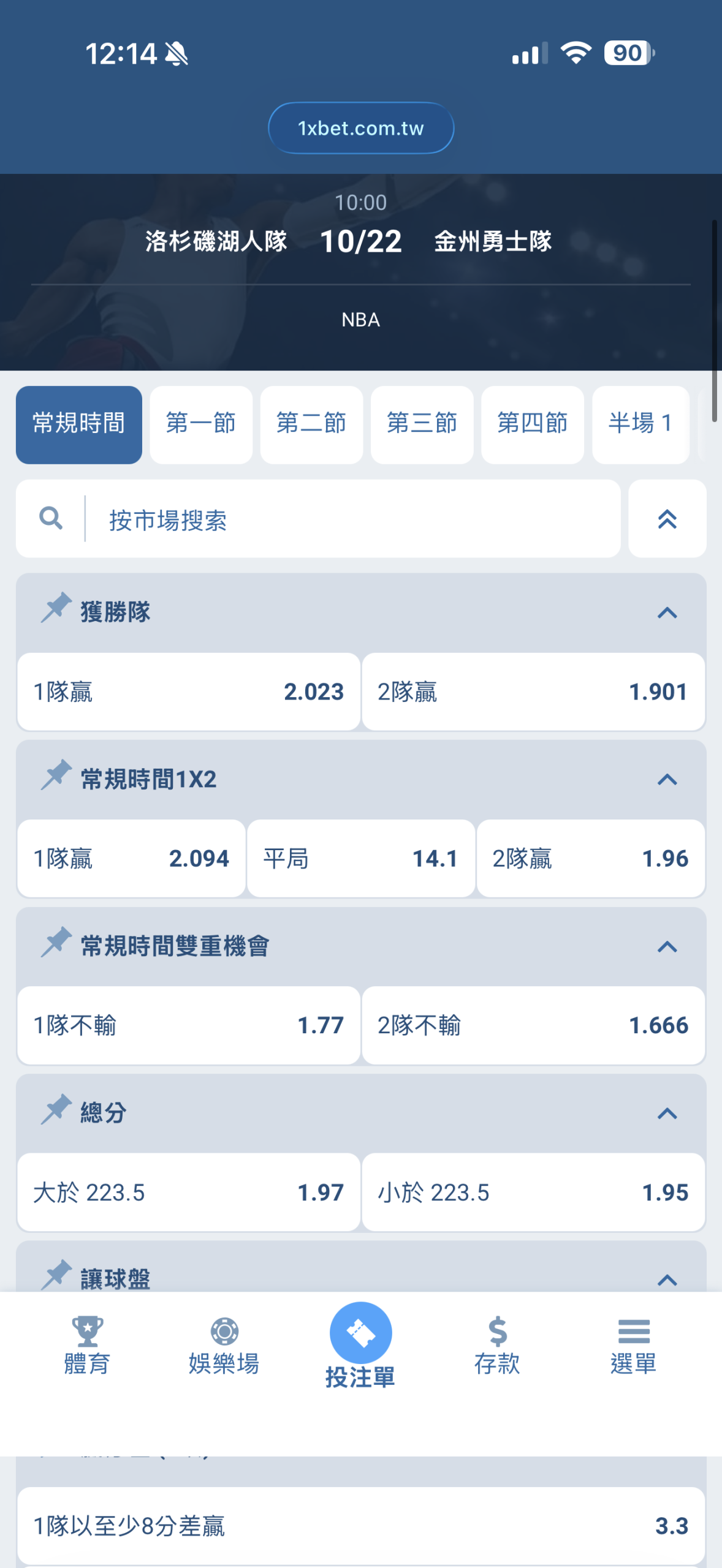
Task: Select the 半場 1 tab
Action: click(x=640, y=424)
